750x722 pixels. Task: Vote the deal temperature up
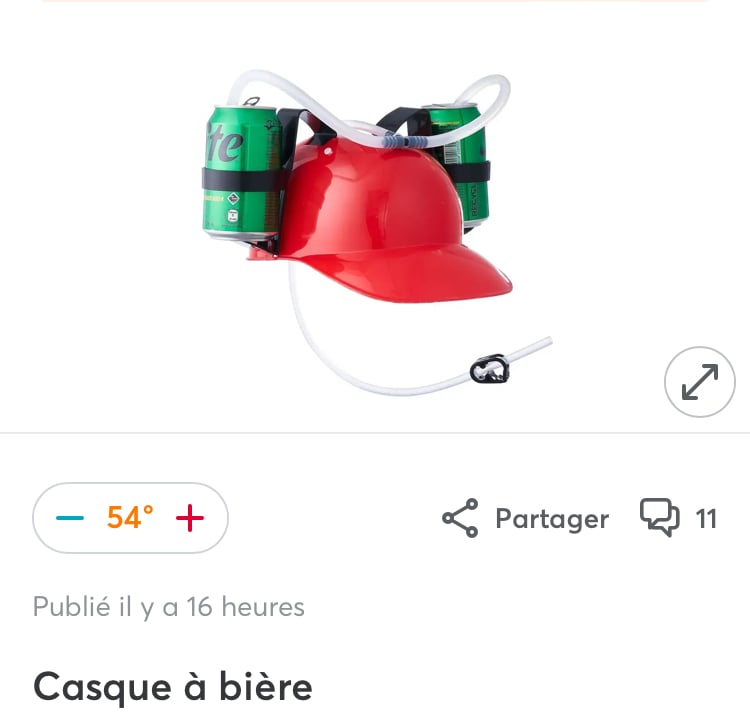[x=189, y=518]
